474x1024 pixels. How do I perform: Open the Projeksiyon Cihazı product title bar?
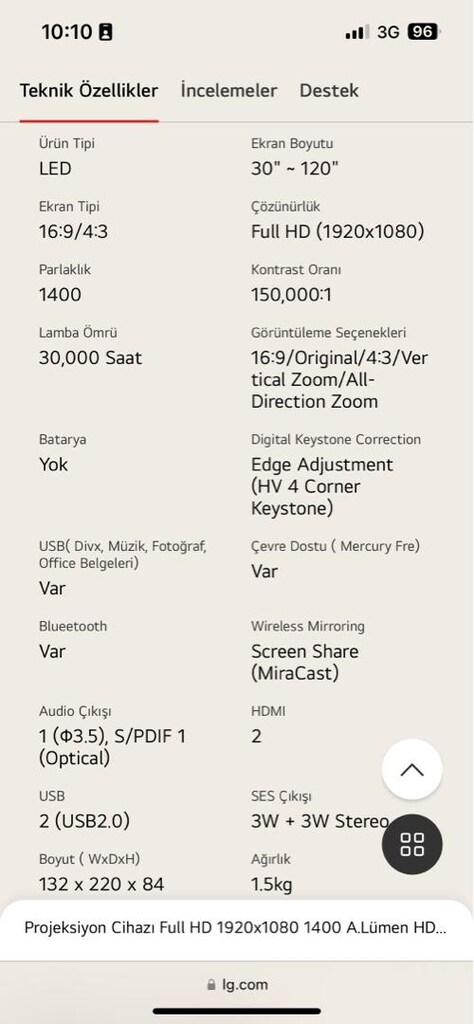pyautogui.click(x=237, y=928)
